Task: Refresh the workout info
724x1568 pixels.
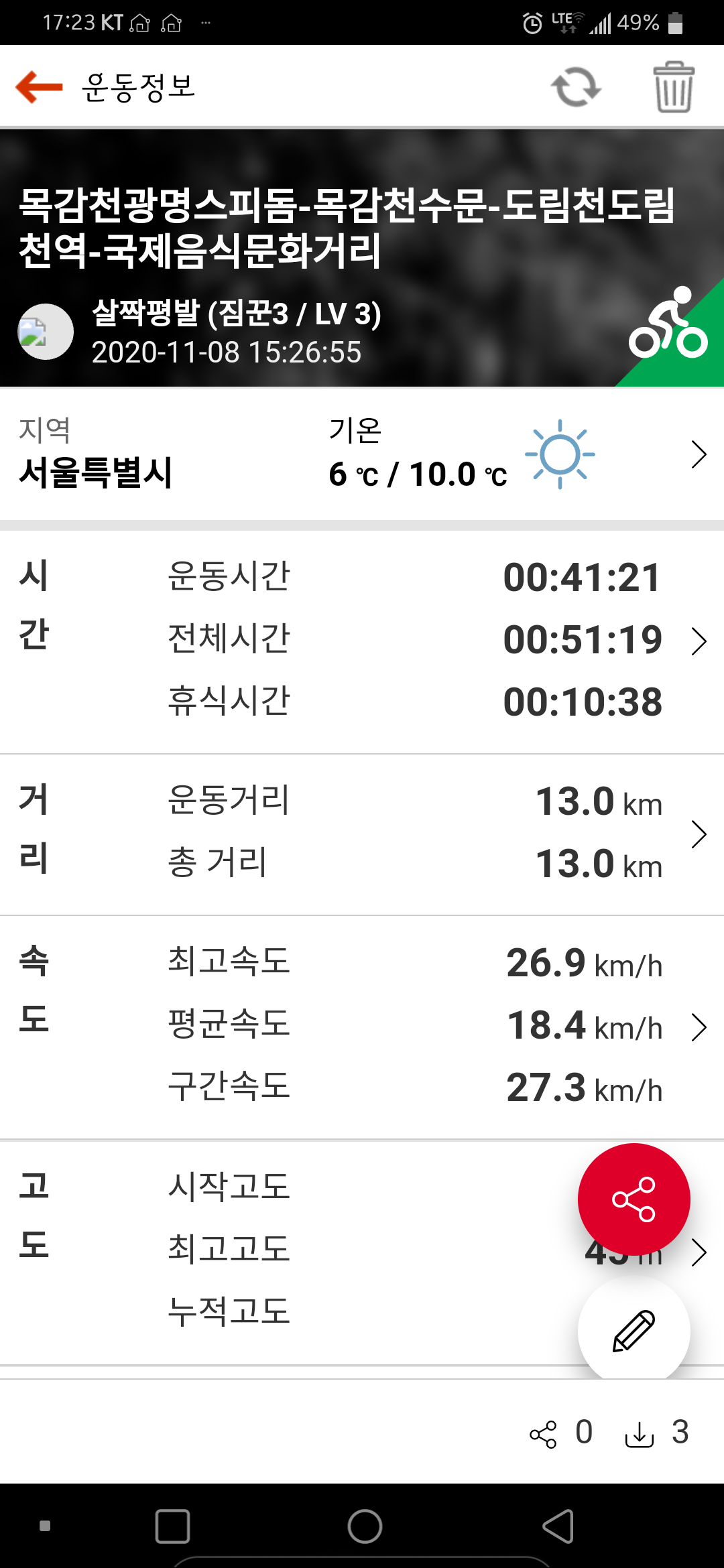Action: (576, 87)
